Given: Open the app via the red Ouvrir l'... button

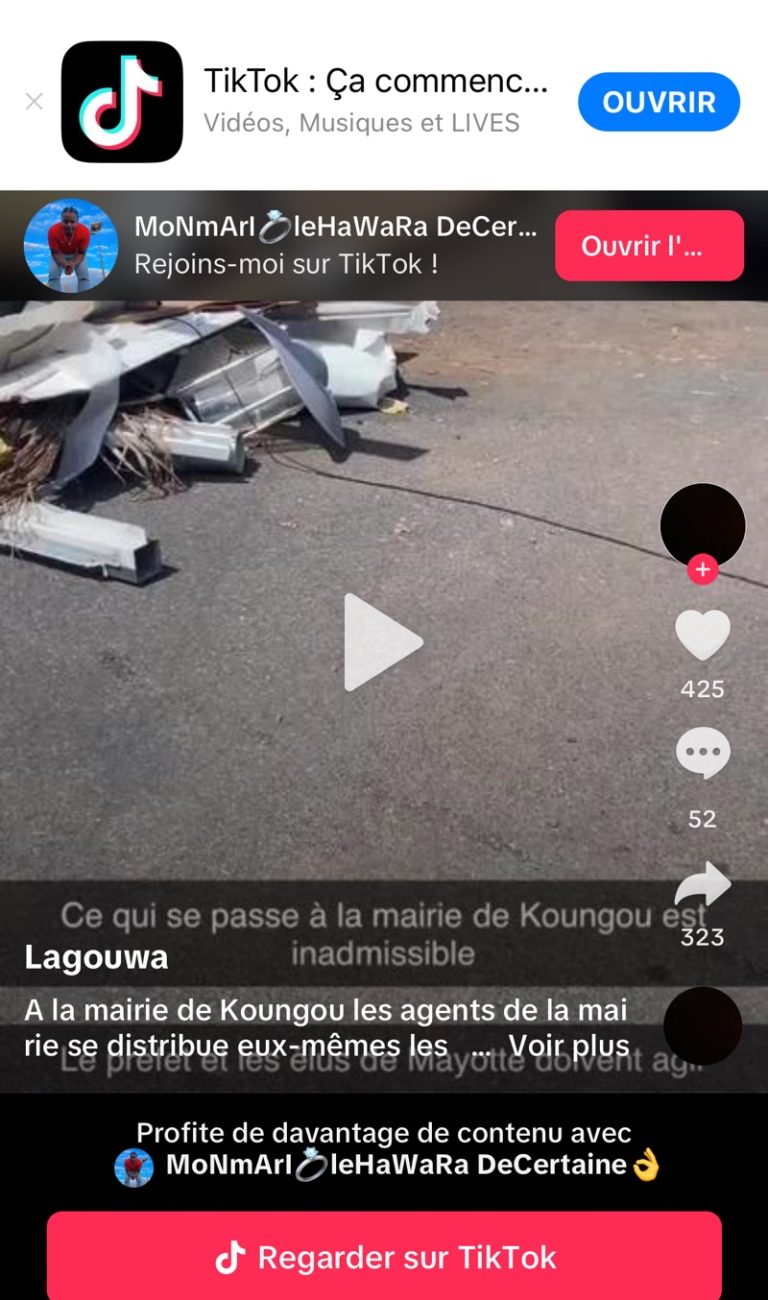Looking at the screenshot, I should click(x=649, y=246).
